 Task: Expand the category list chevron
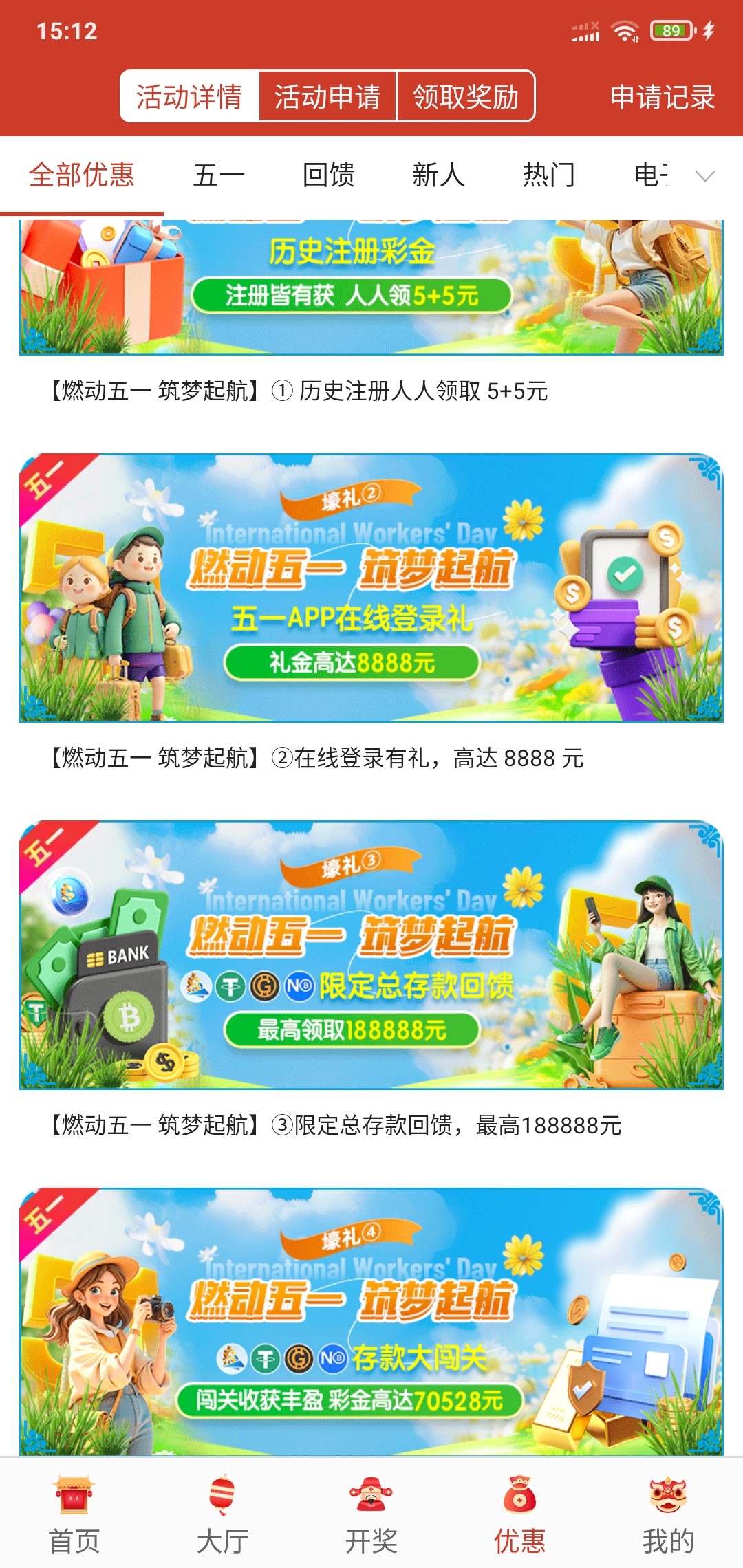[x=705, y=176]
